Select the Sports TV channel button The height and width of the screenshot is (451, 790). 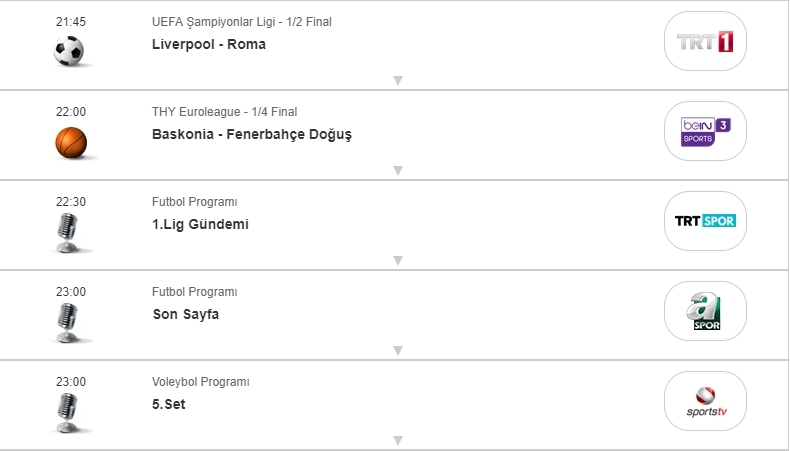click(705, 401)
